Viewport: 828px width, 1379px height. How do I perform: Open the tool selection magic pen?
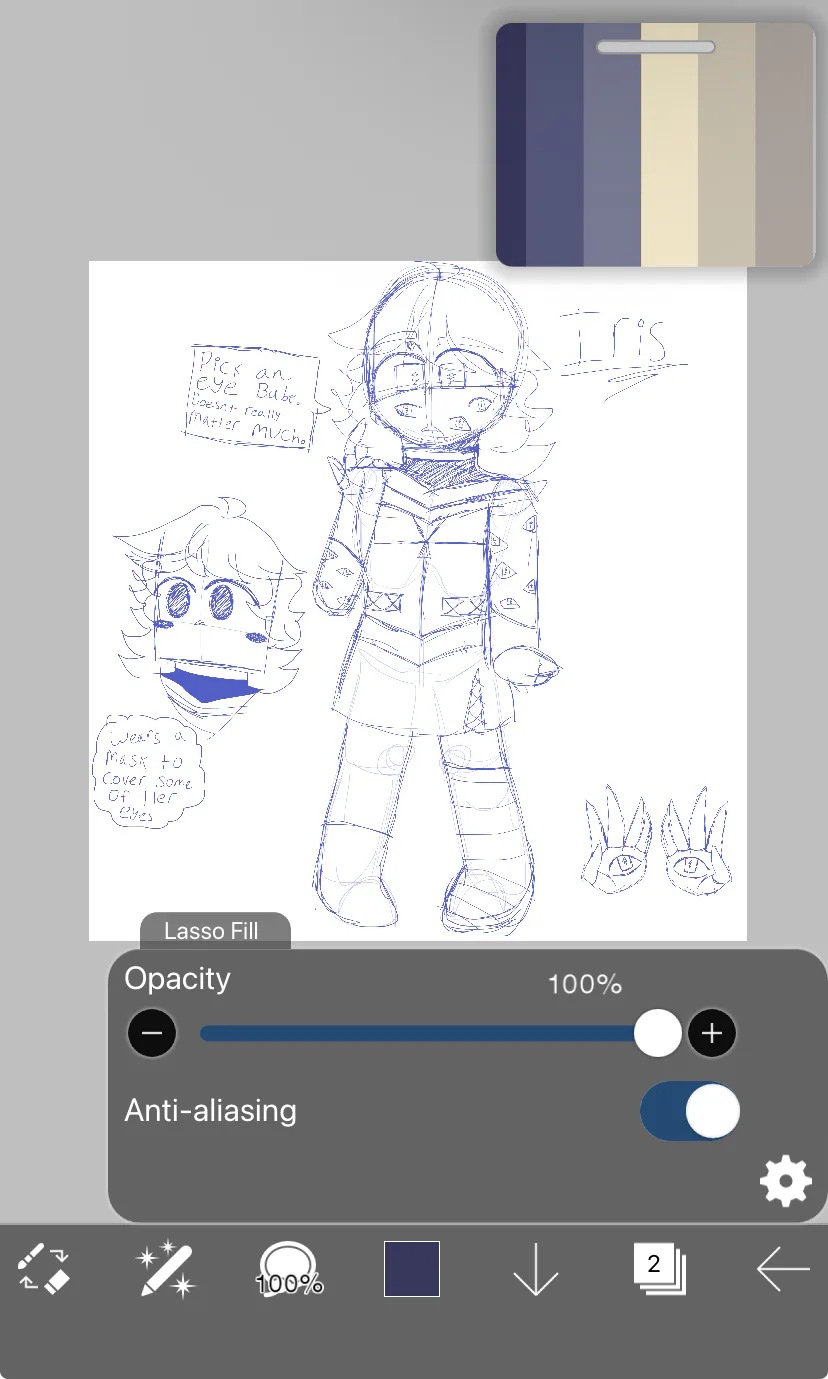tap(165, 1268)
